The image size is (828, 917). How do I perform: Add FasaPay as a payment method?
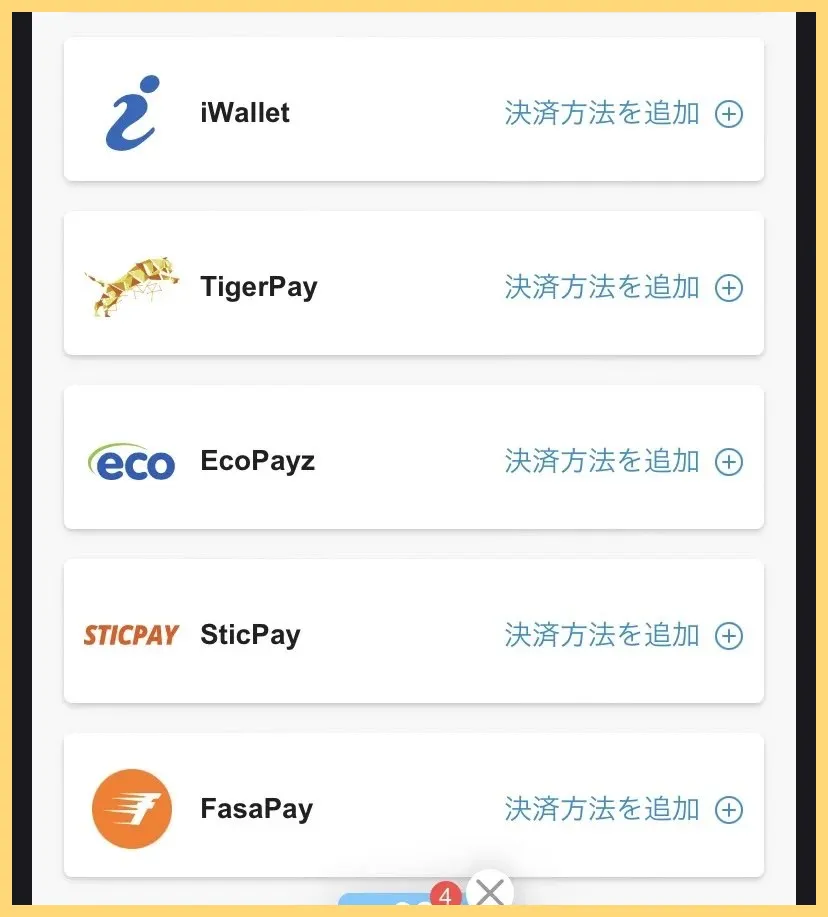pyautogui.click(x=623, y=810)
